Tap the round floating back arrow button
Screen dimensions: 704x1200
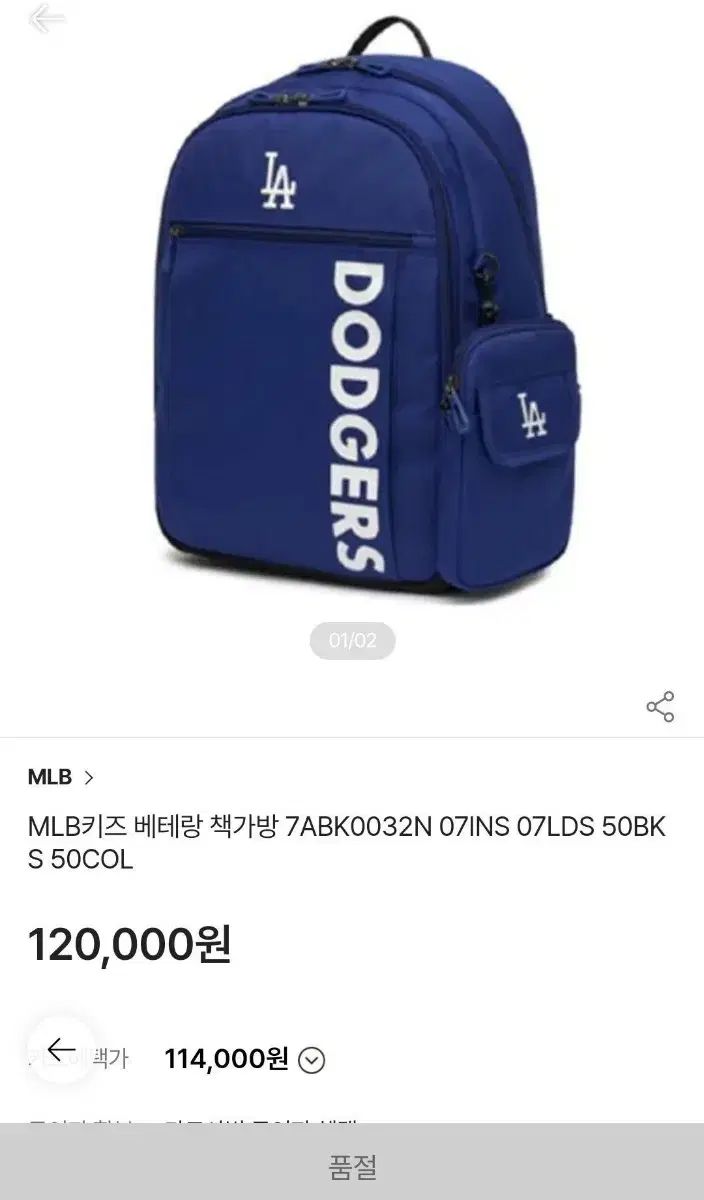tap(61, 1049)
